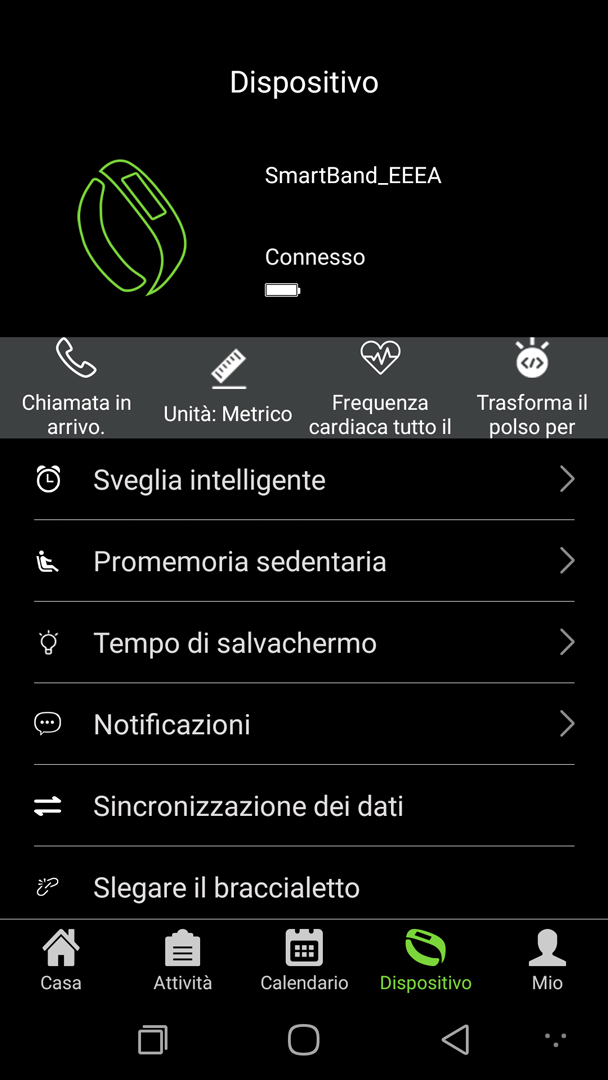The image size is (608, 1080).
Task: Tap the system back button
Action: pos(456,1039)
